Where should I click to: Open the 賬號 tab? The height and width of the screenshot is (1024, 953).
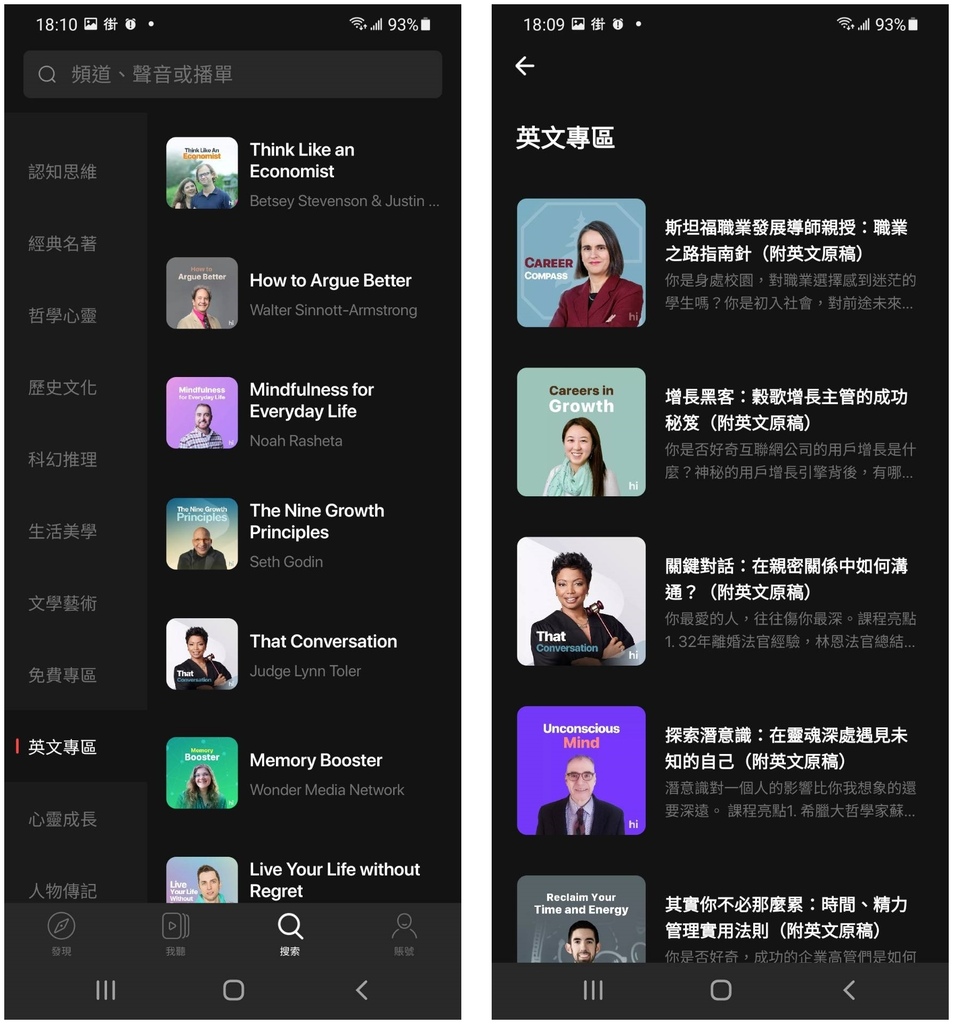click(405, 933)
